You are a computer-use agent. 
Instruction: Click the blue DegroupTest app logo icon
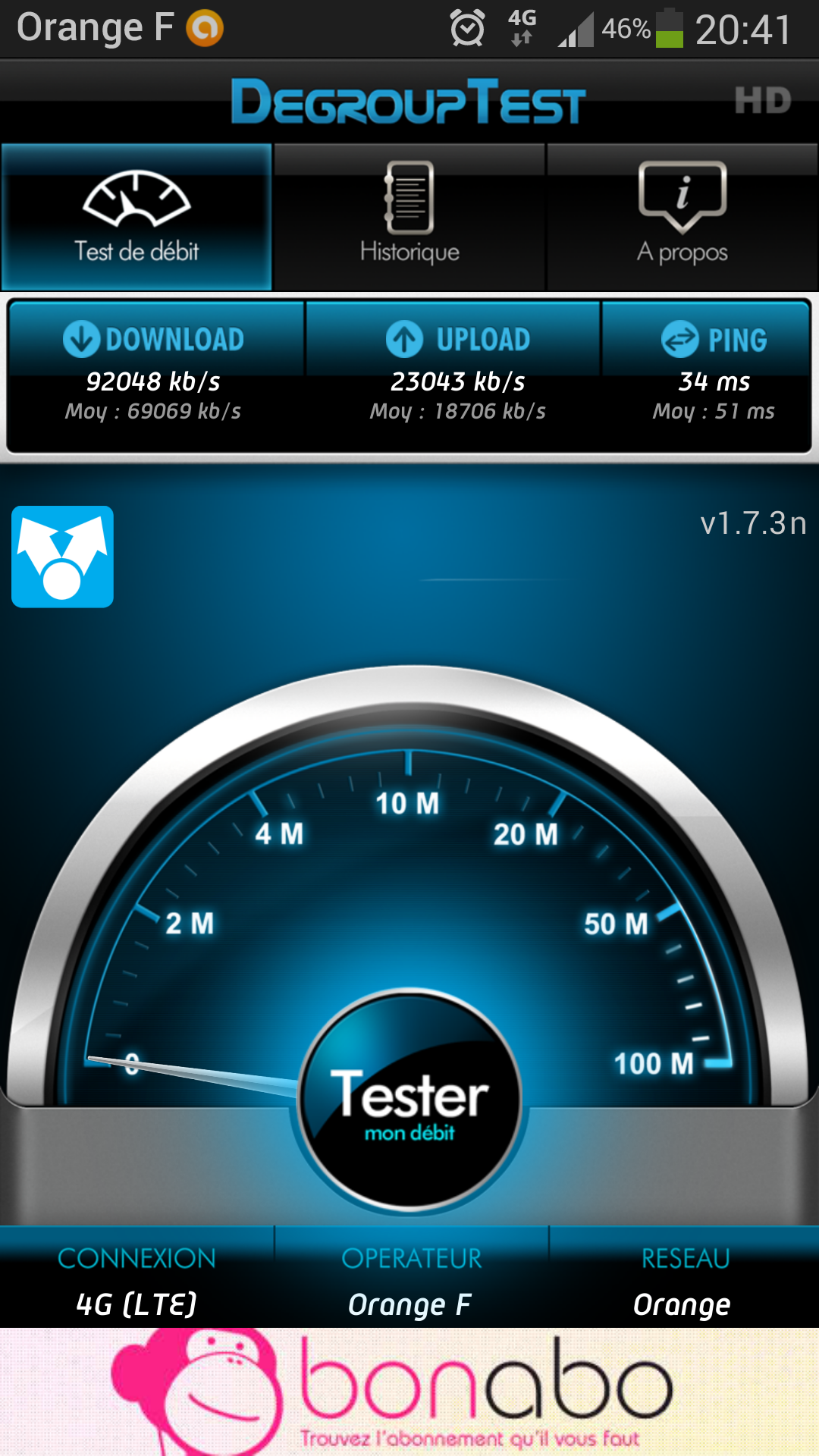pos(61,556)
